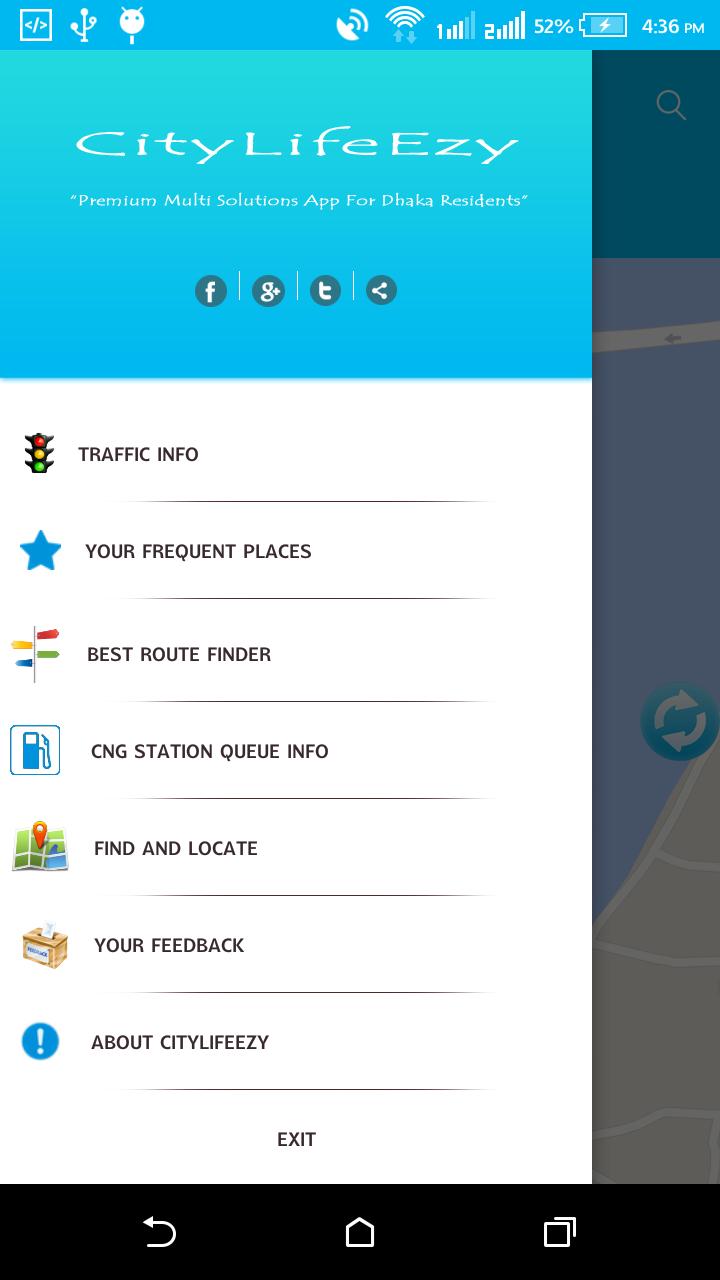The height and width of the screenshot is (1280, 720).
Task: Open the Google Plus icon
Action: pyautogui.click(x=268, y=291)
